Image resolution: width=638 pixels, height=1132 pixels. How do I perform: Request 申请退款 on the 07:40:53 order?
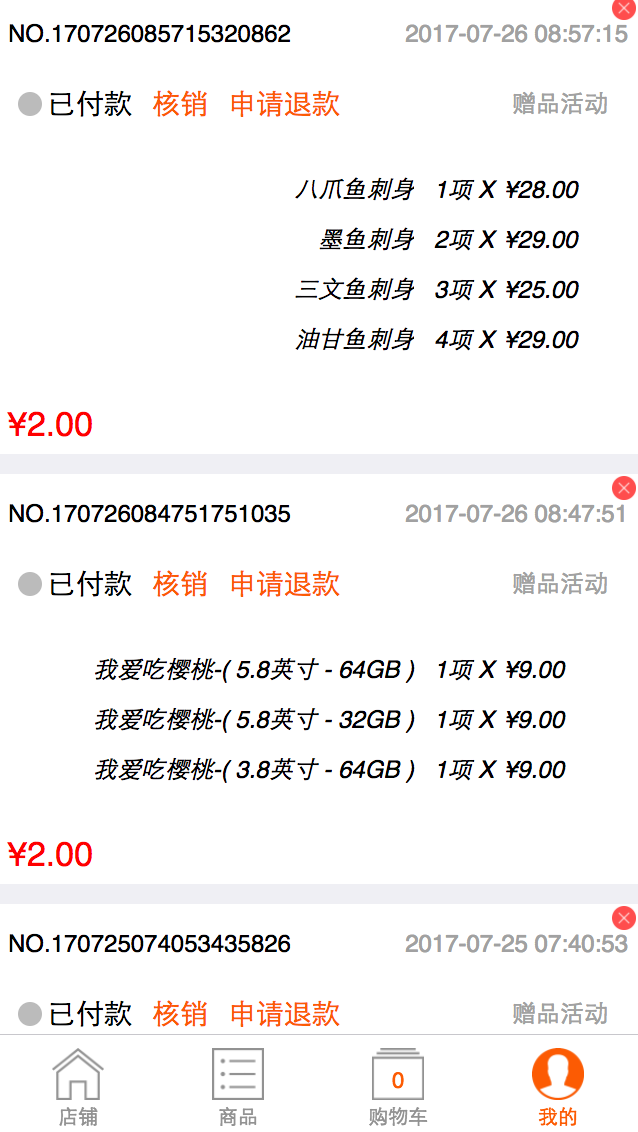click(284, 1014)
